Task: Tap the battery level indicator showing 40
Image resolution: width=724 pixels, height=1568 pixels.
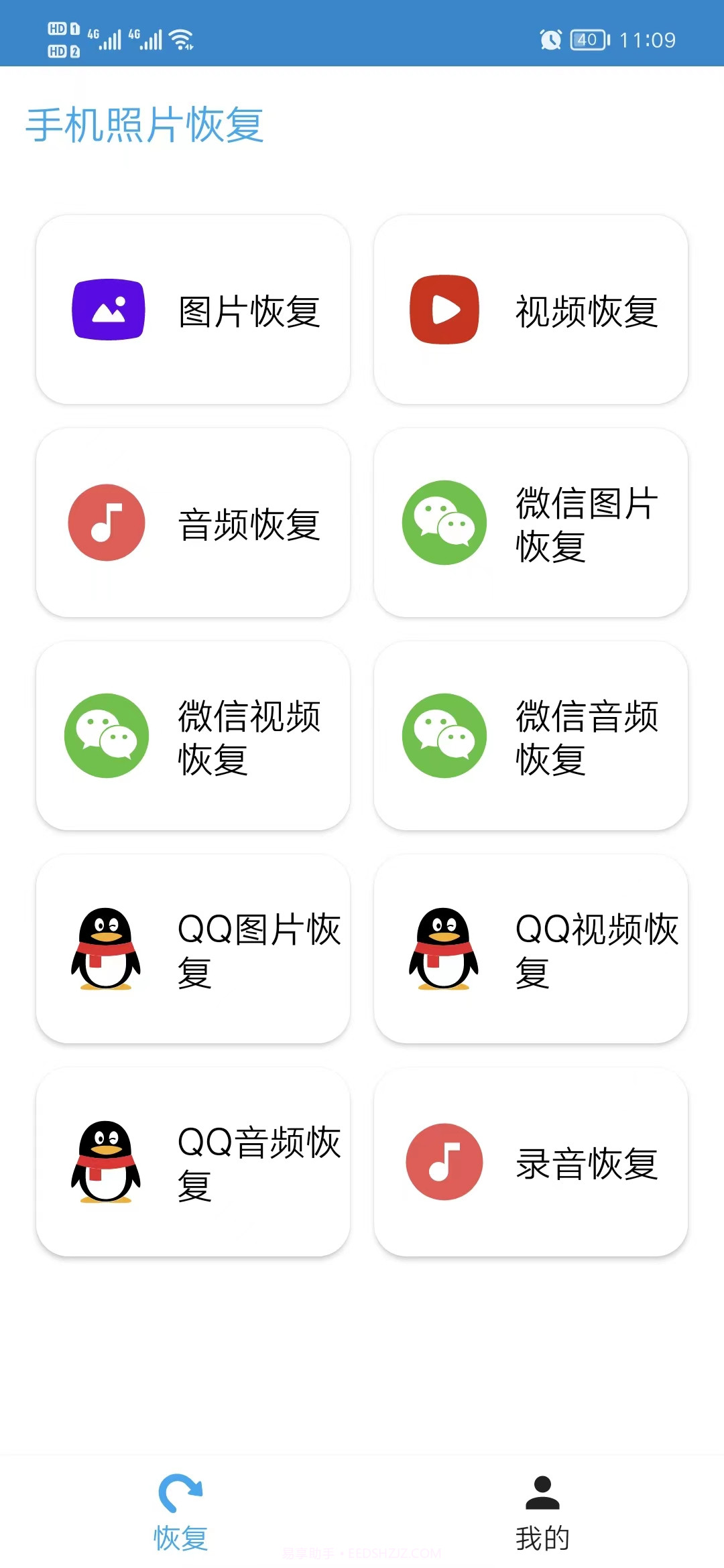Action: point(587,40)
